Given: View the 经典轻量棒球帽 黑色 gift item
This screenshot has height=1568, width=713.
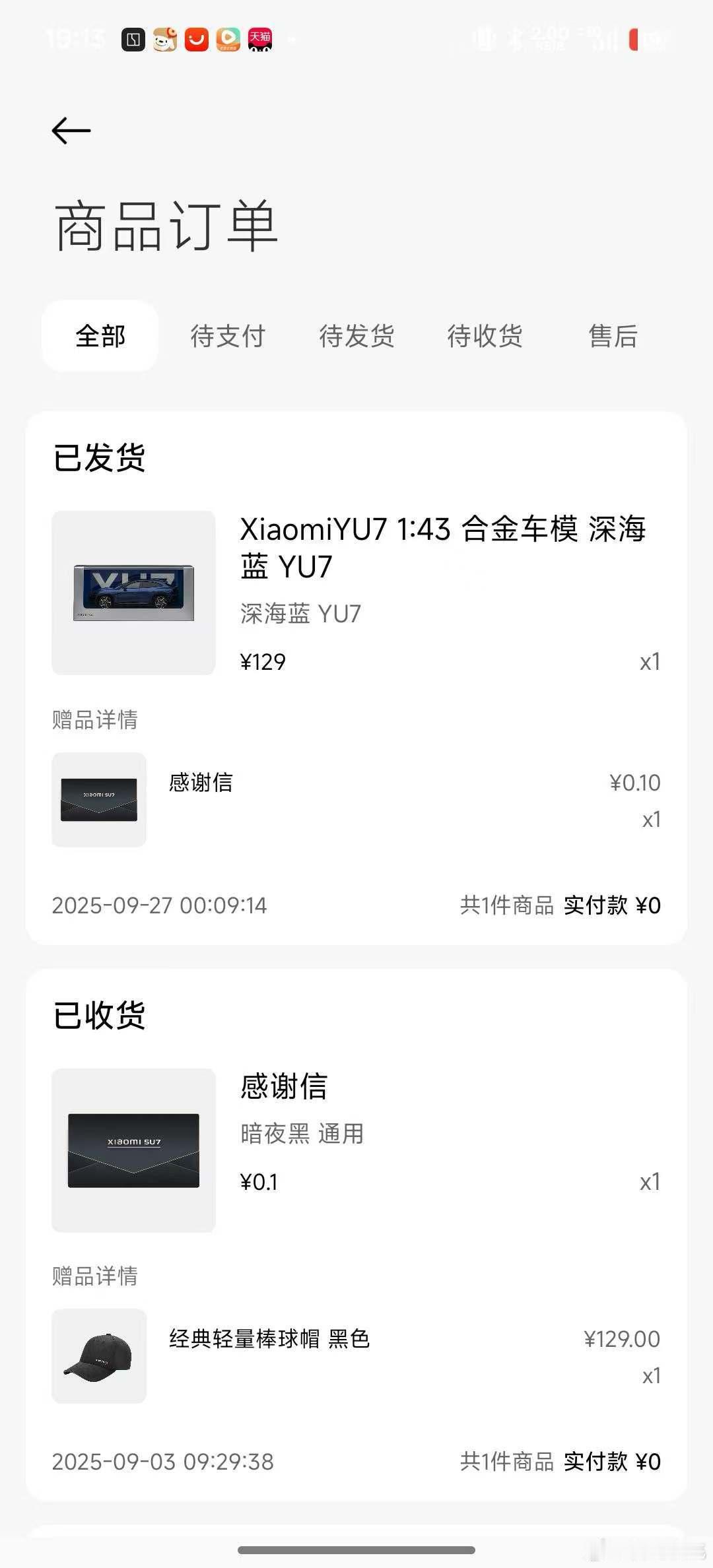Looking at the screenshot, I should [x=356, y=1356].
